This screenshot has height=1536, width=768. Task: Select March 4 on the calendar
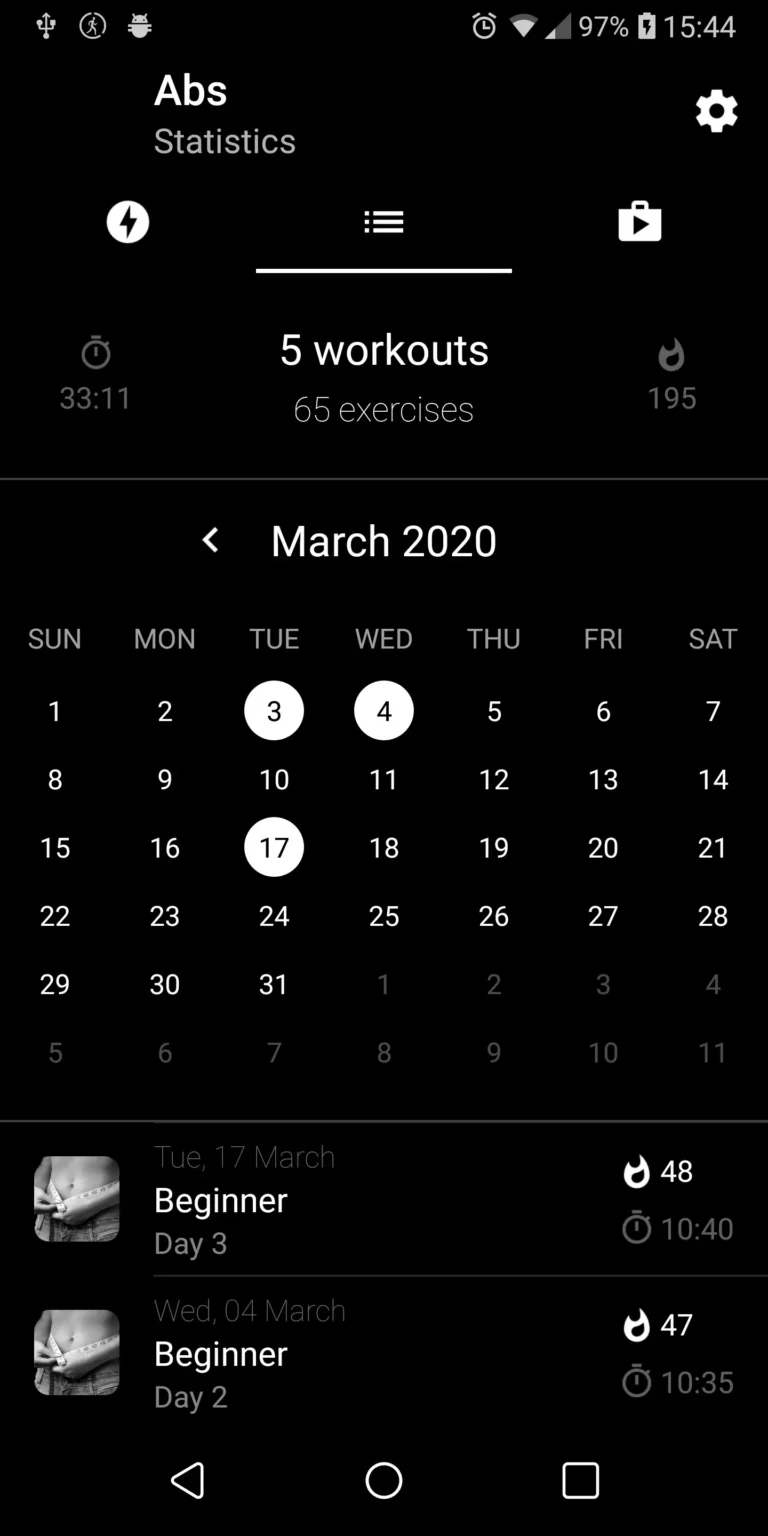[383, 711]
